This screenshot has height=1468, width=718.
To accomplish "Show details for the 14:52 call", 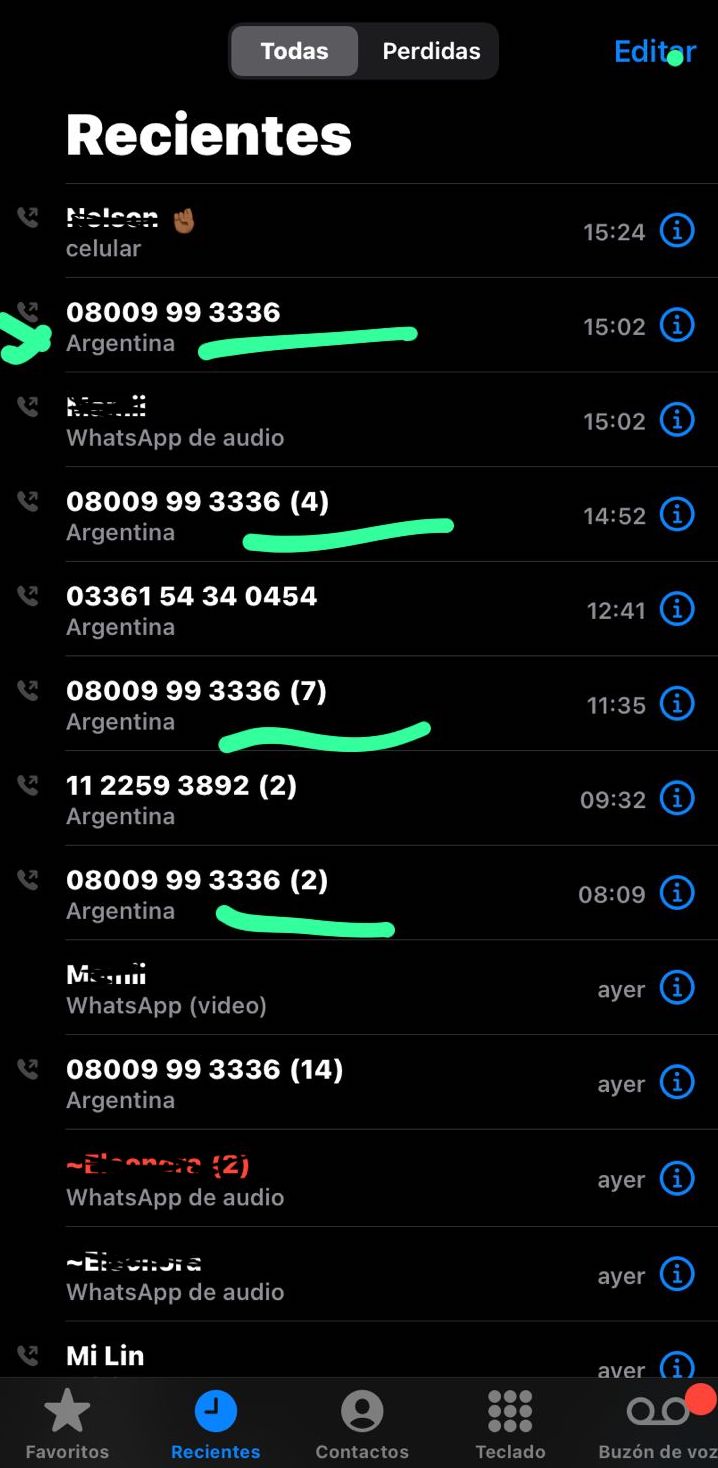I will coord(677,515).
